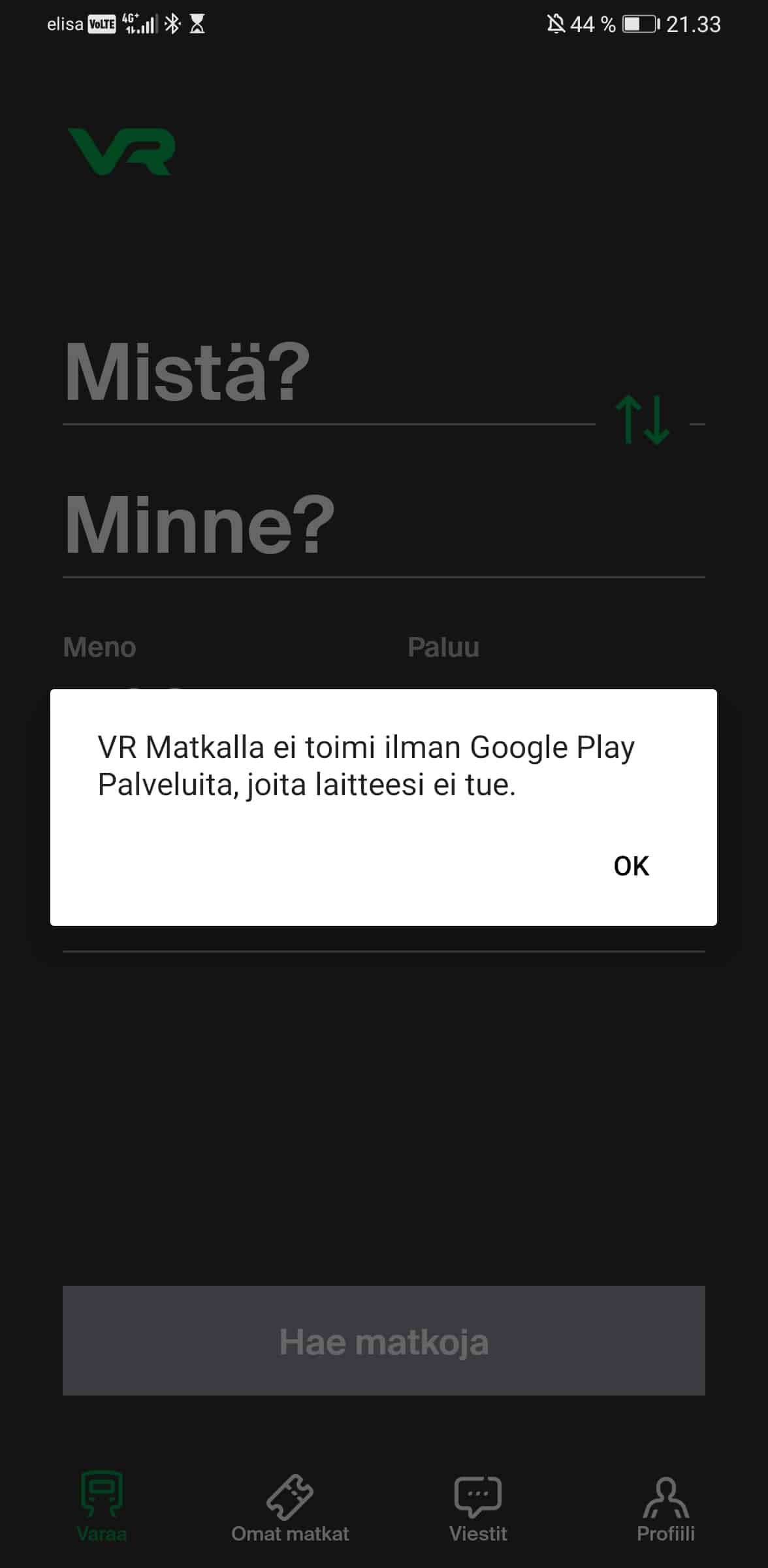The height and width of the screenshot is (1568, 768).
Task: Swap departure and destination stations
Action: click(x=643, y=419)
